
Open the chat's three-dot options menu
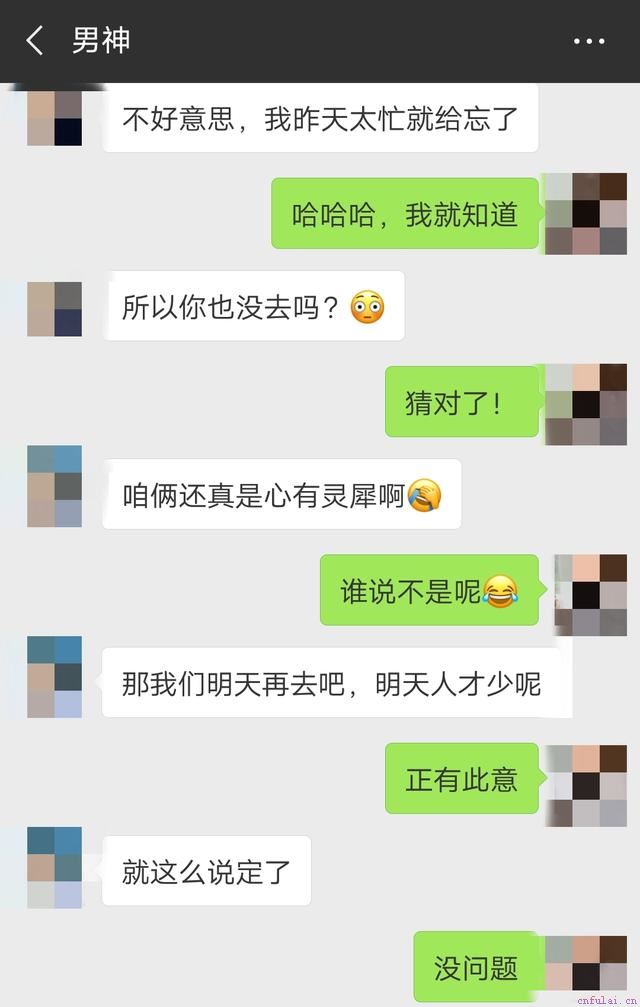click(589, 41)
